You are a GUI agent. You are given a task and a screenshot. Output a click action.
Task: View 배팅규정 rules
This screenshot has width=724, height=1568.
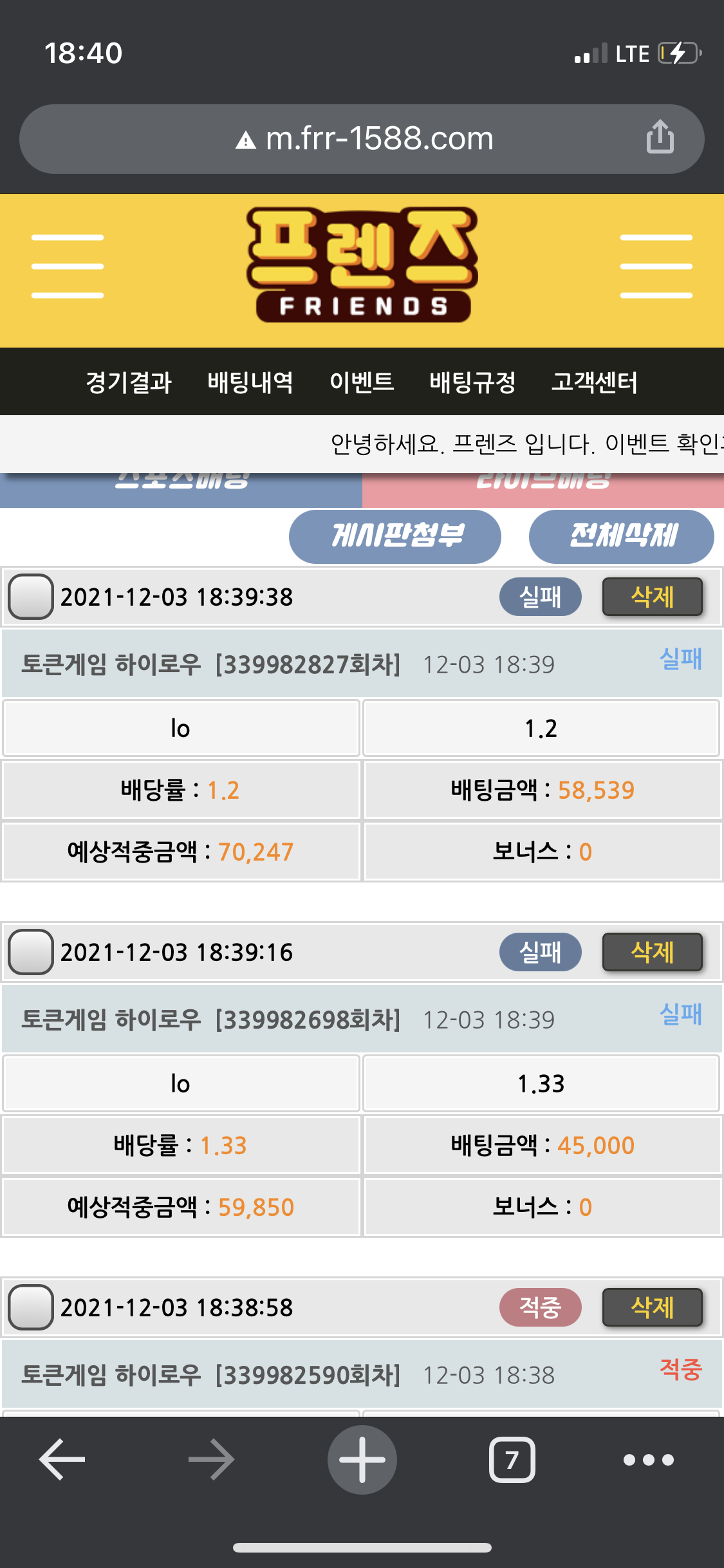click(473, 382)
